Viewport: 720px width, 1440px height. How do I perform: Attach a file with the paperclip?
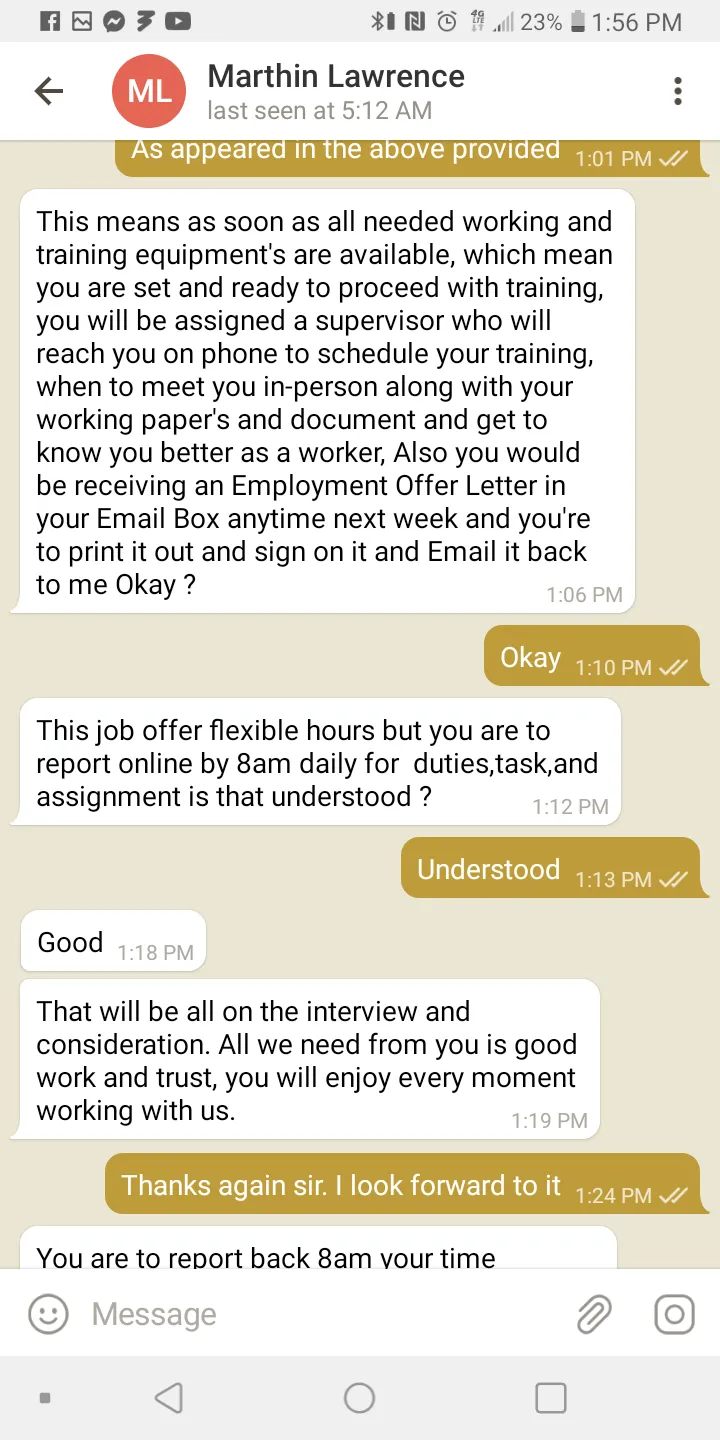click(594, 1313)
